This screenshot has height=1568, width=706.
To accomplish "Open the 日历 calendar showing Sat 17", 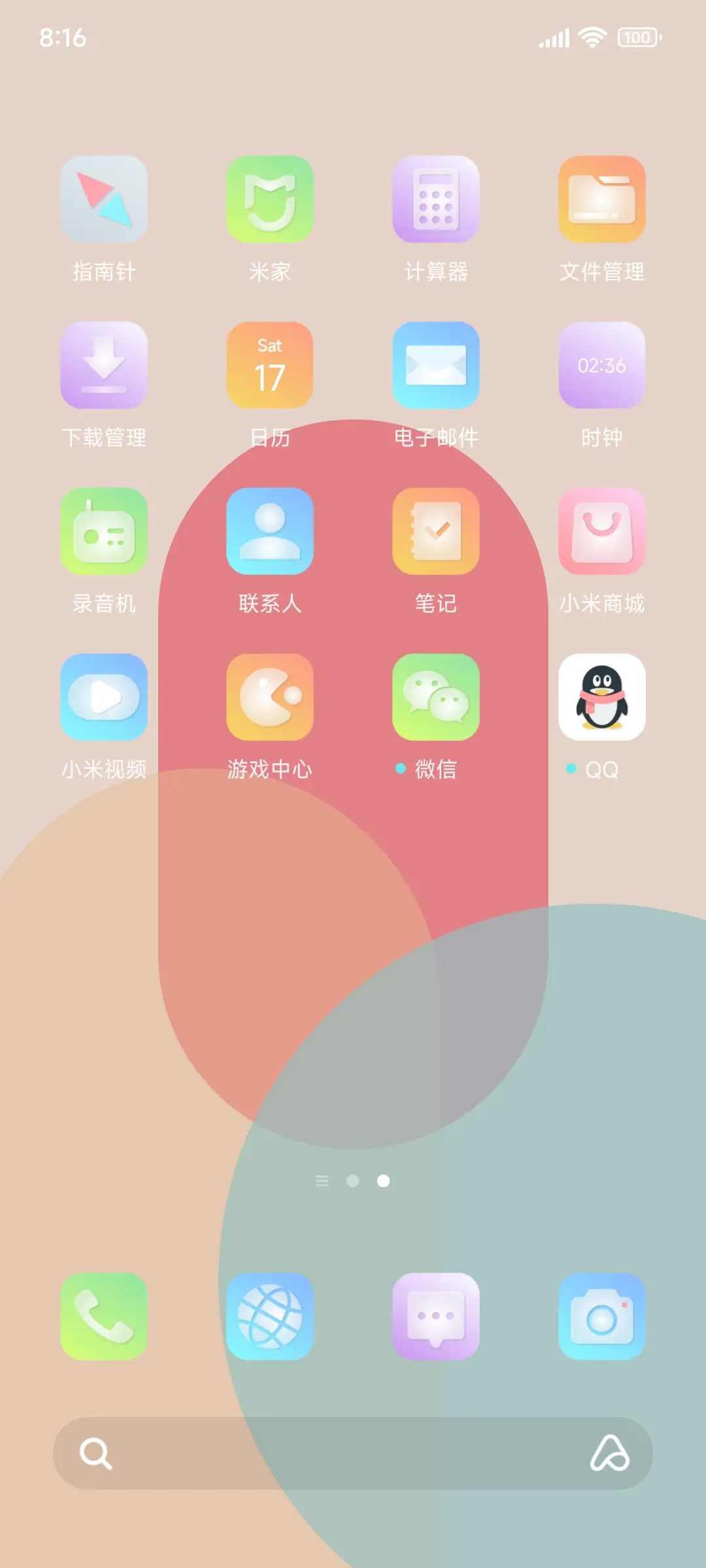I will coord(269,366).
